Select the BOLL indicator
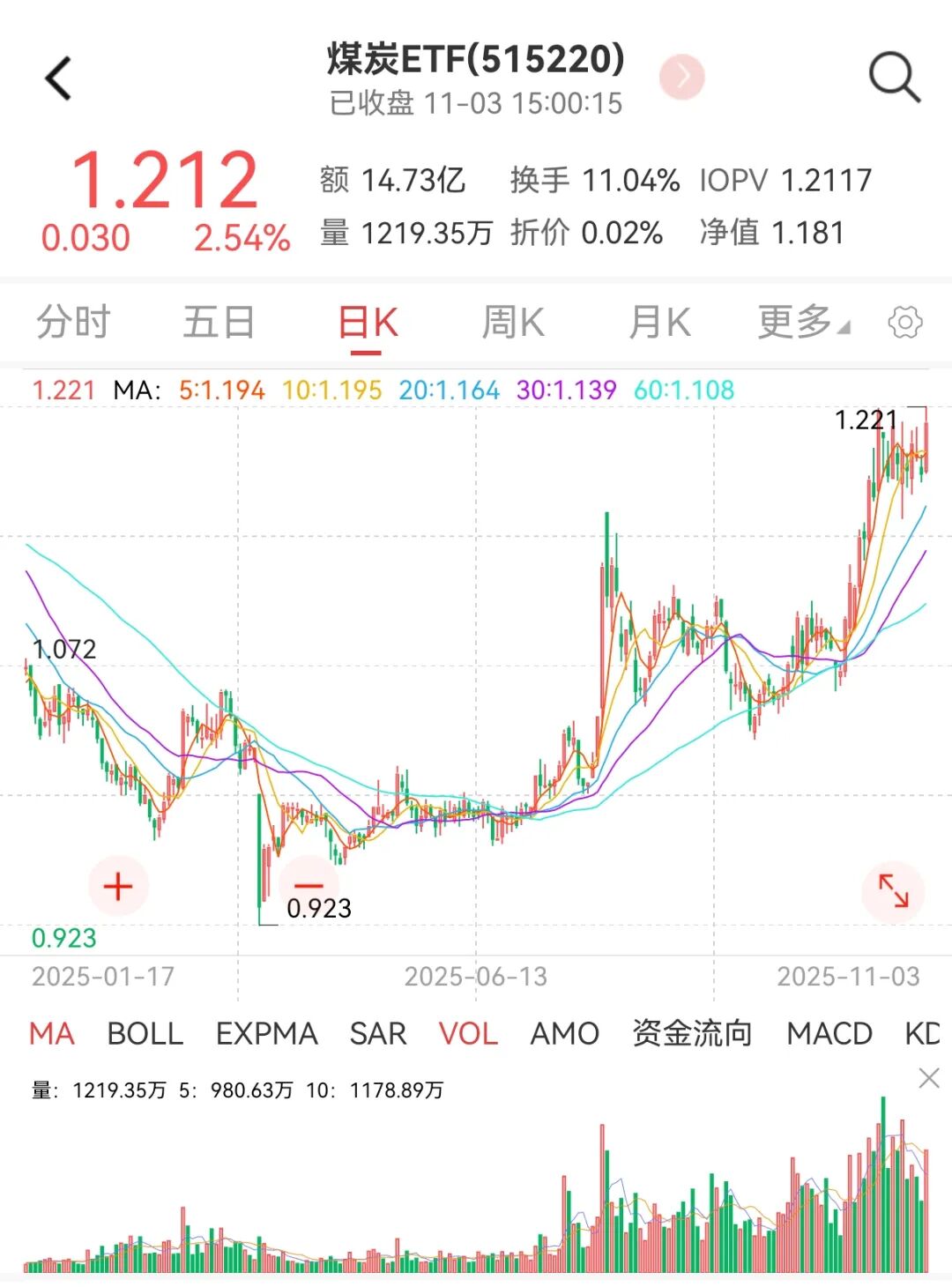 coord(145,1033)
